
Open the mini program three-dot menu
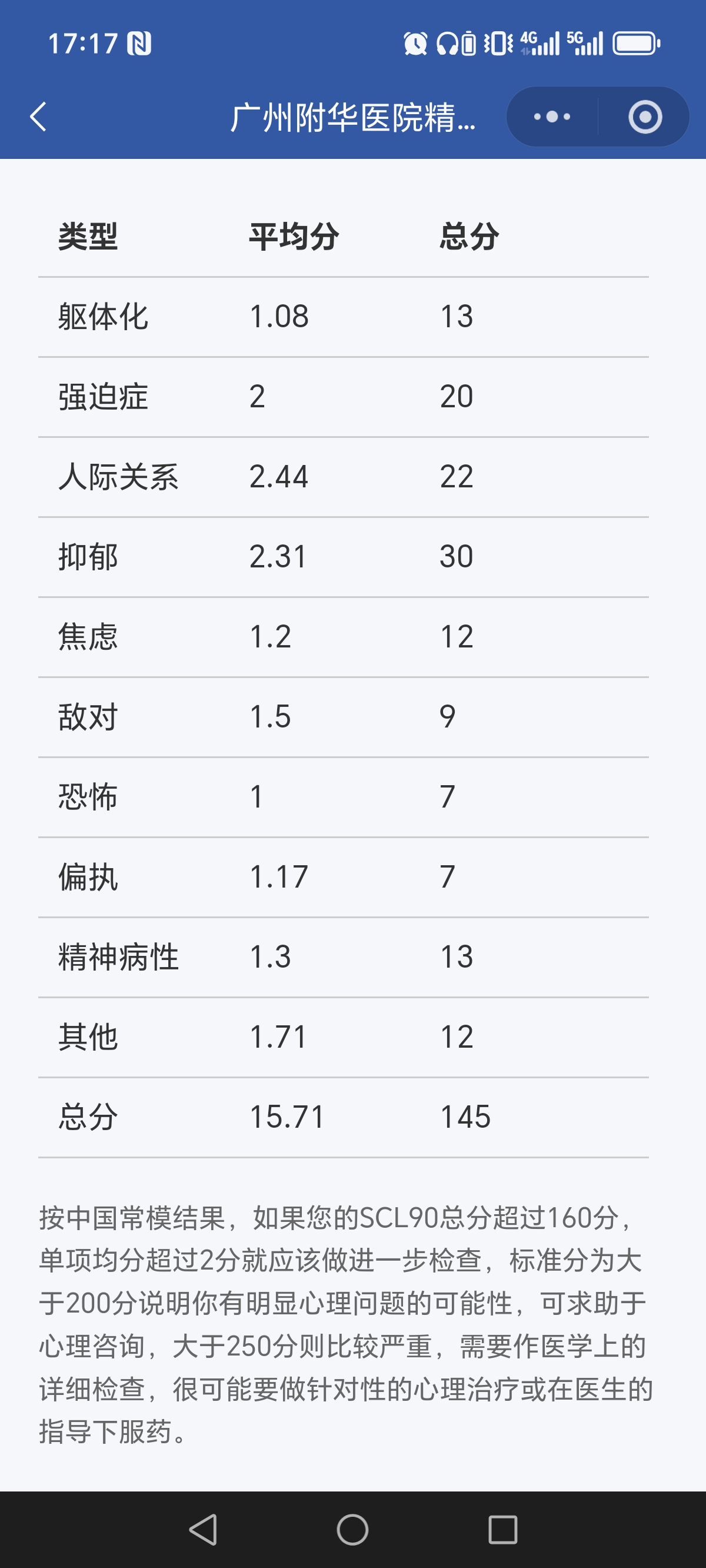coord(552,117)
